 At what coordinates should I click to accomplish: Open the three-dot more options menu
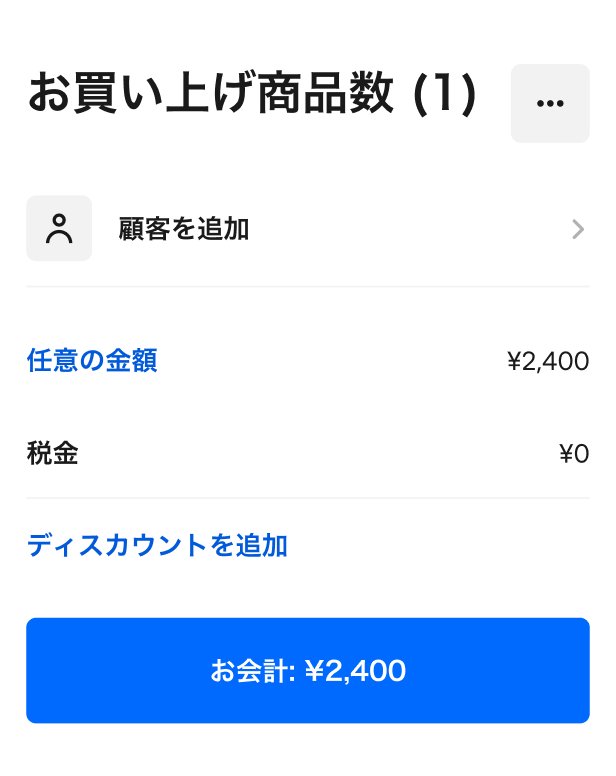(550, 104)
